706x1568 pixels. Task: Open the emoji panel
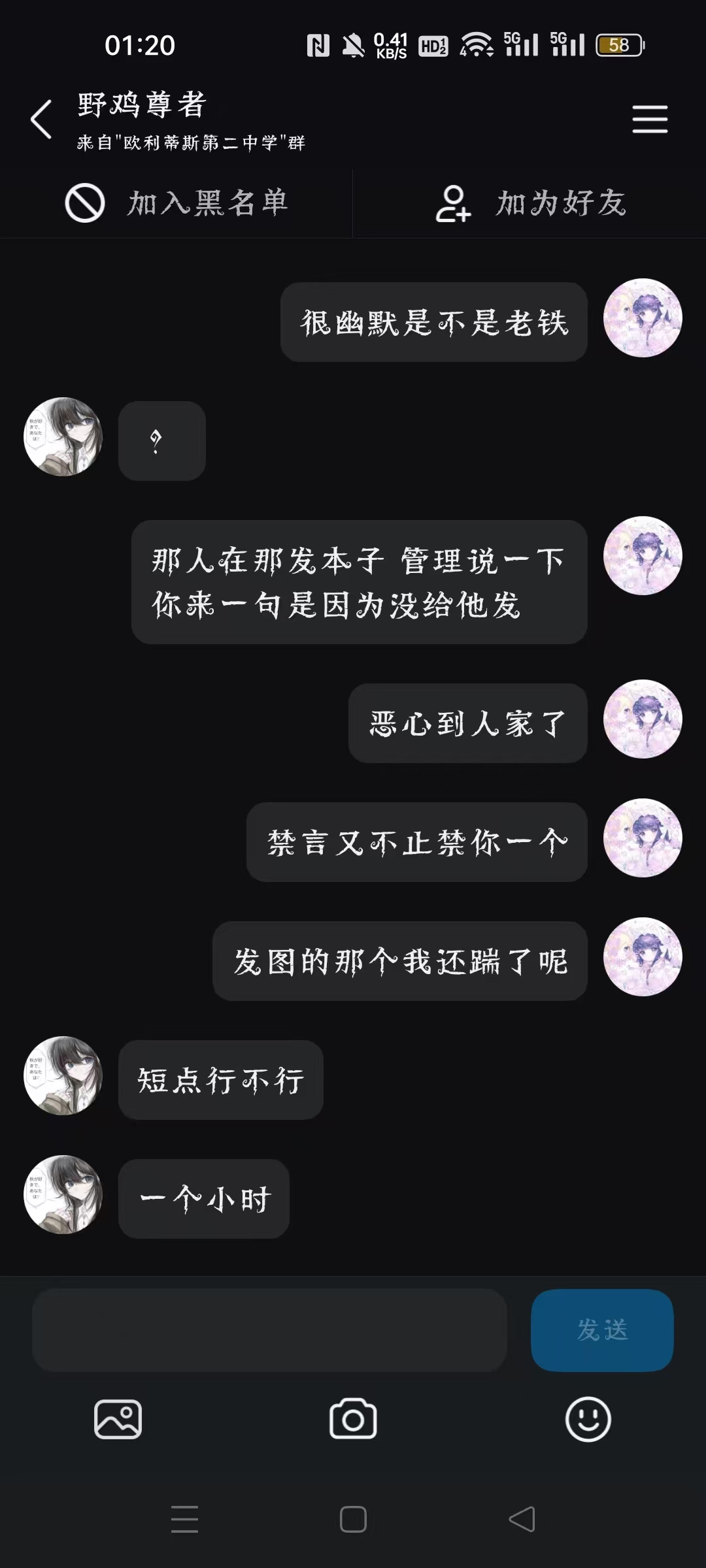(588, 1419)
